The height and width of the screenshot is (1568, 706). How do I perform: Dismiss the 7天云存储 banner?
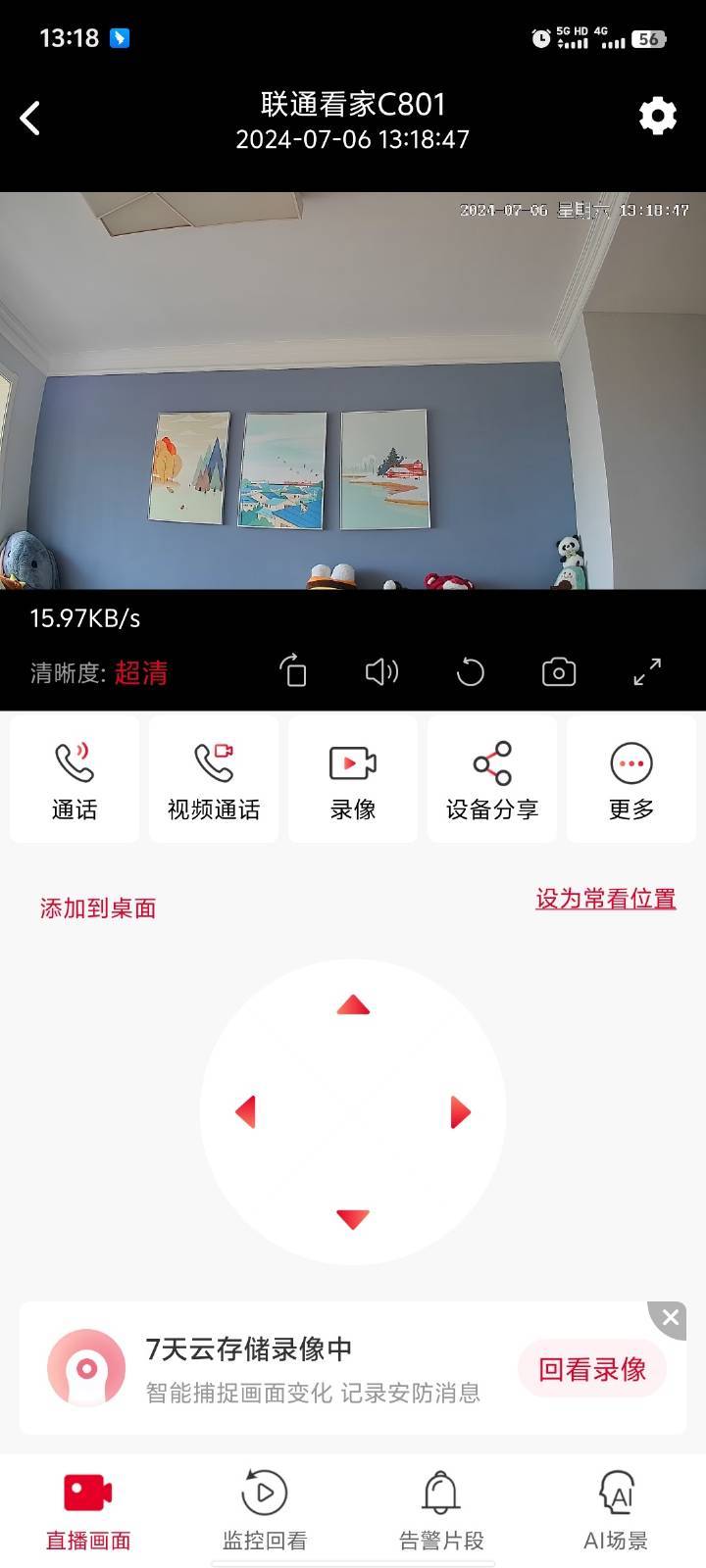click(x=671, y=1318)
